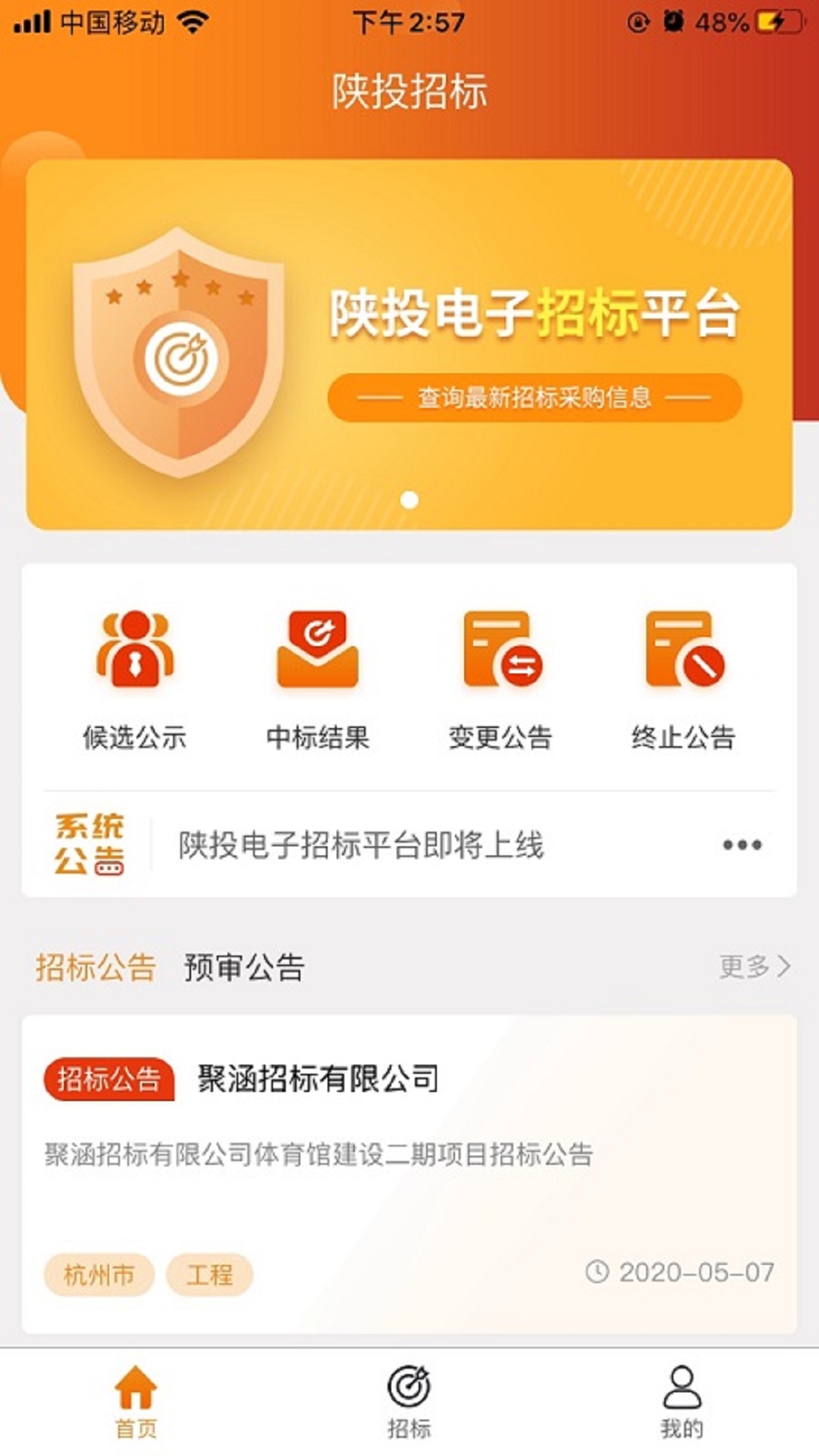Select the 招标公告 tab
The image size is (819, 1456).
pyautogui.click(x=96, y=968)
